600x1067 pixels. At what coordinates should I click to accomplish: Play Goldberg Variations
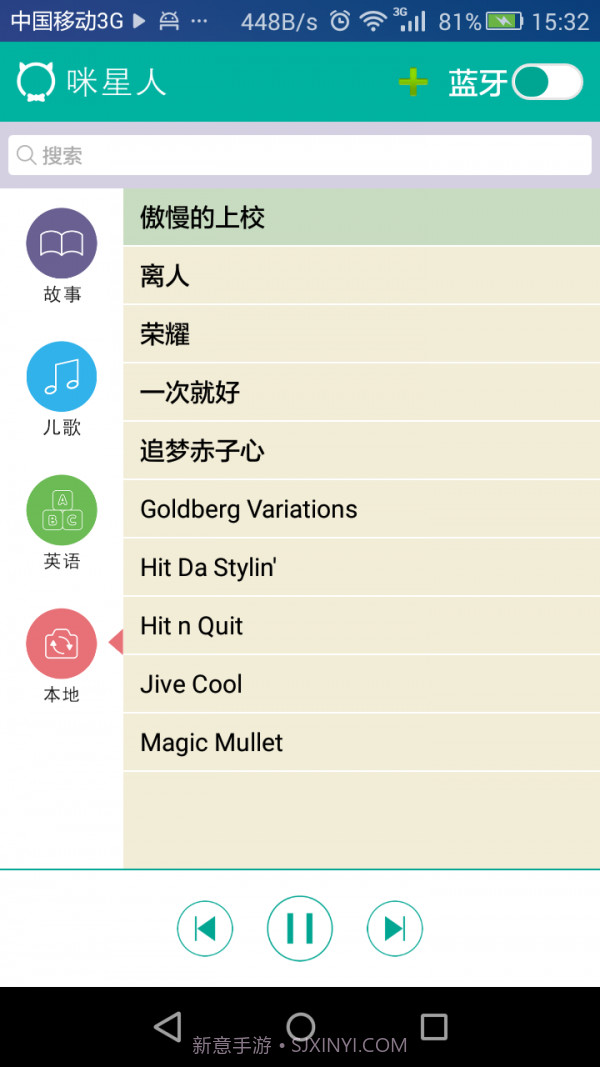(x=360, y=509)
